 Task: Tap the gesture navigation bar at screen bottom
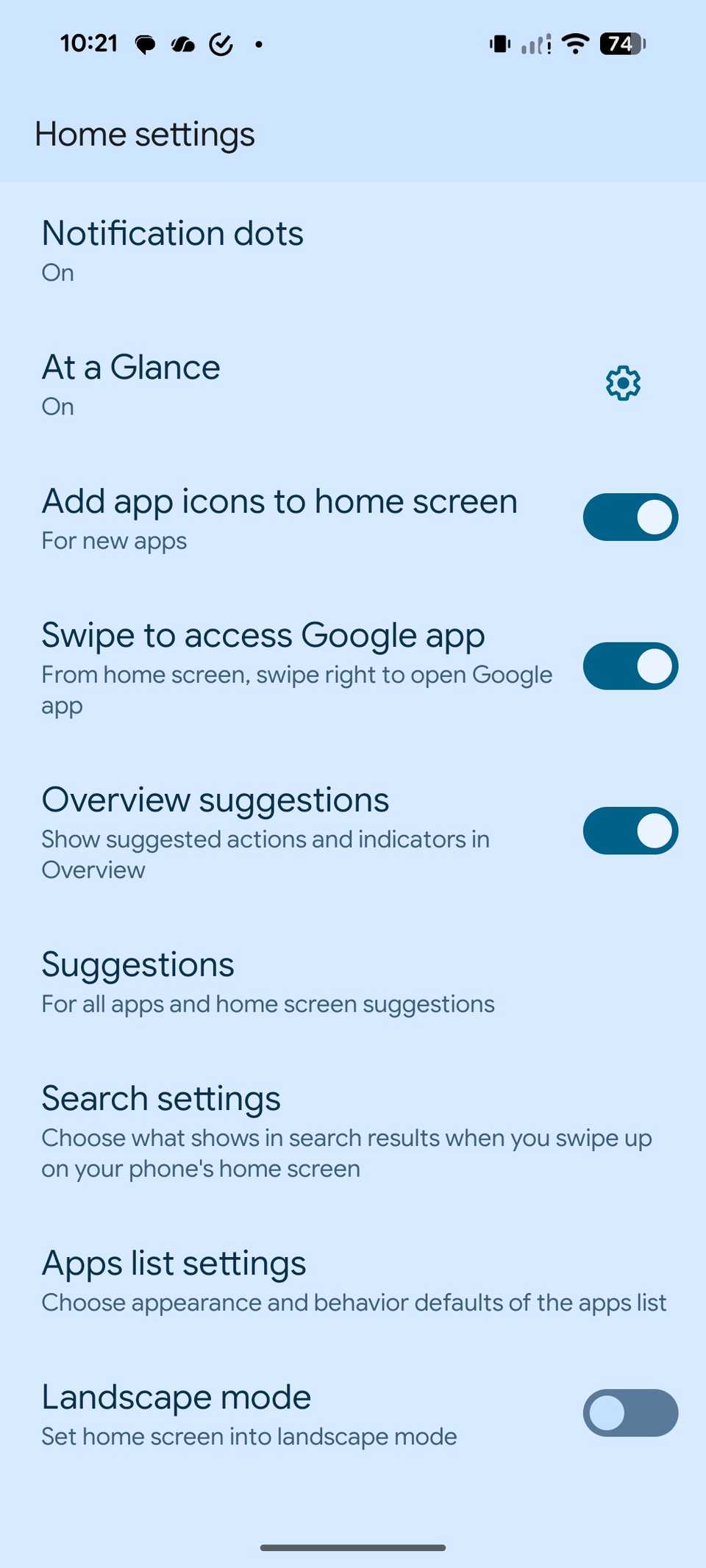pyautogui.click(x=353, y=1547)
